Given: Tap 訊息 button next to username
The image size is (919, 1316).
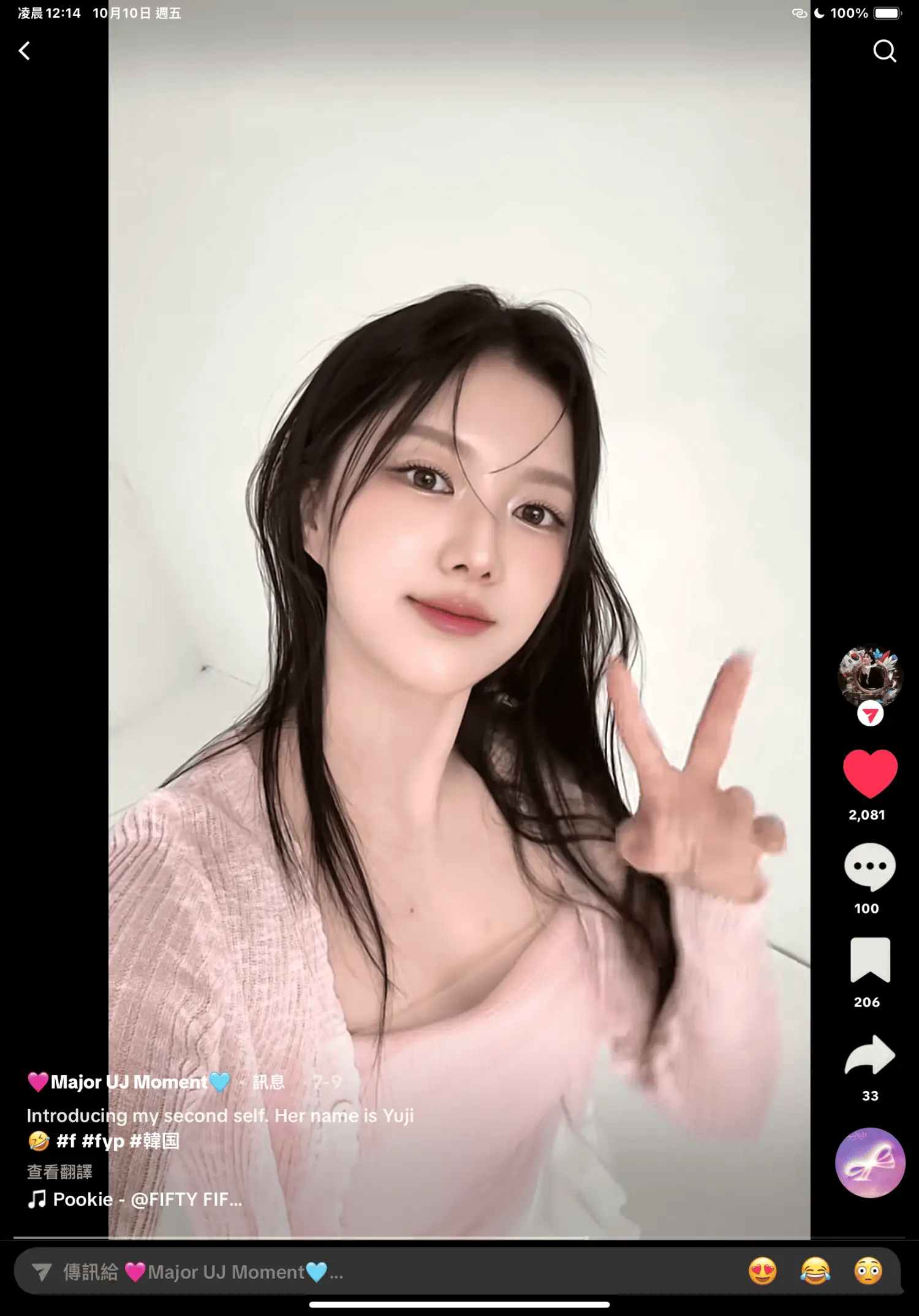Looking at the screenshot, I should (269, 1082).
